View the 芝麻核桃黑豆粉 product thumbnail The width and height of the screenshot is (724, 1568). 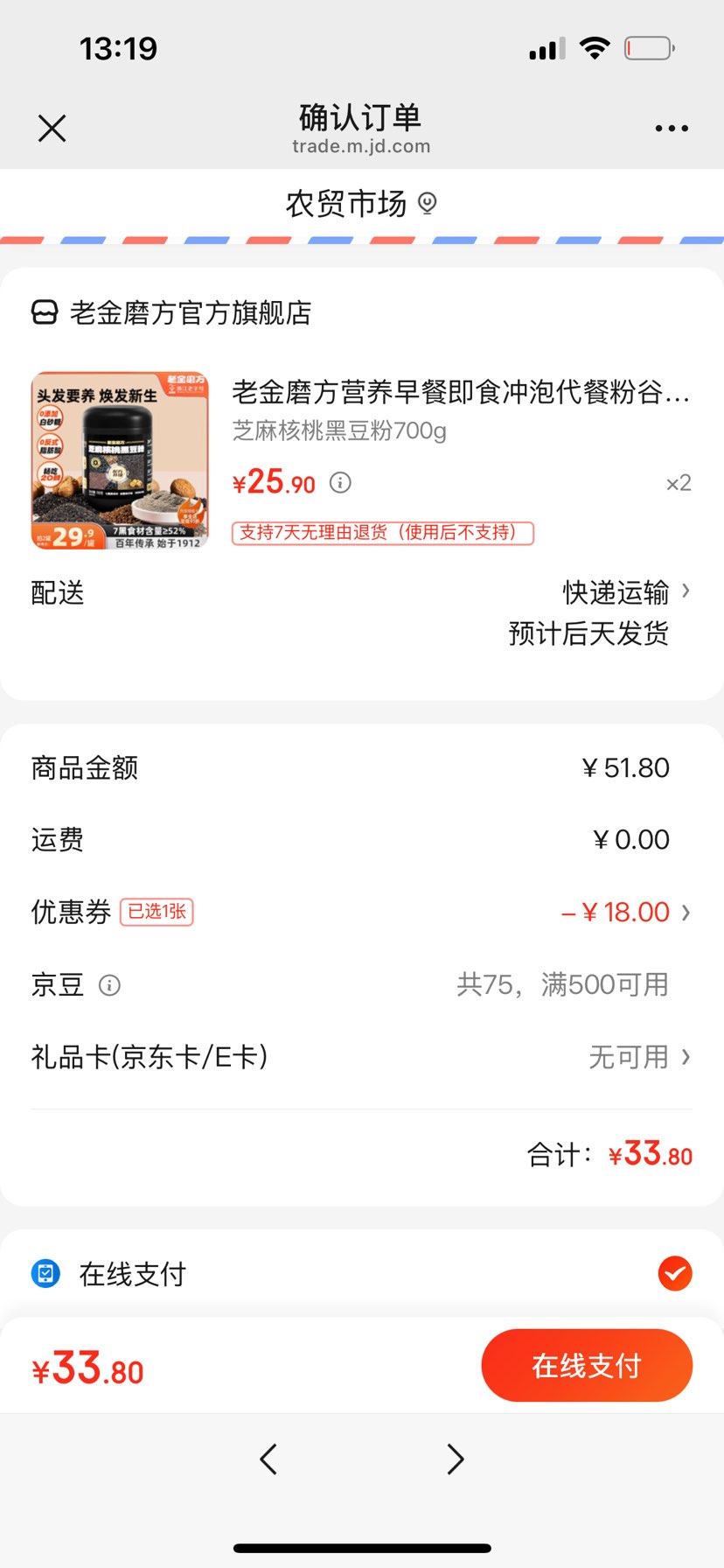[x=121, y=460]
